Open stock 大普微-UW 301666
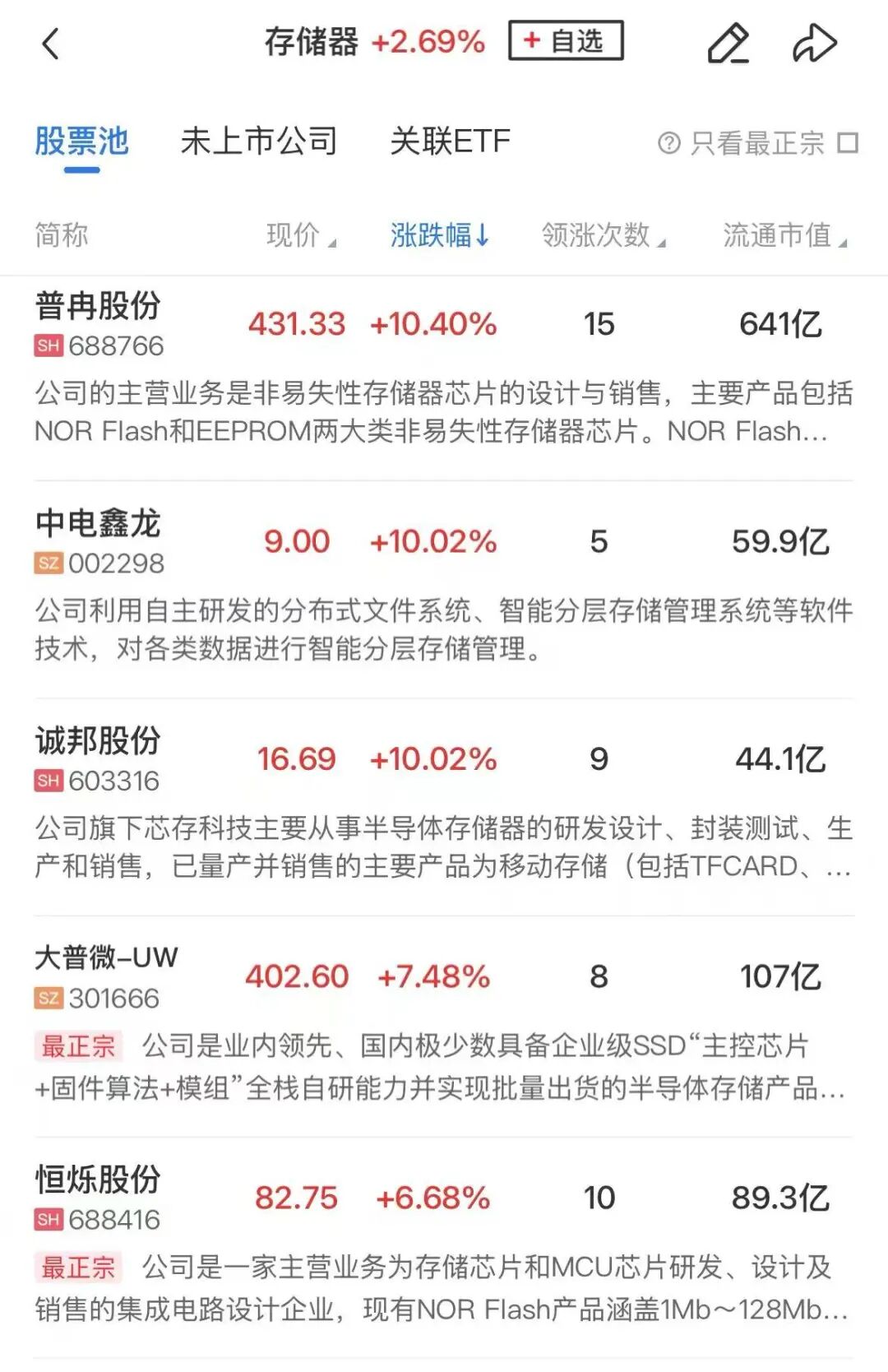Image resolution: width=888 pixels, height=1372 pixels. pyautogui.click(x=444, y=1022)
